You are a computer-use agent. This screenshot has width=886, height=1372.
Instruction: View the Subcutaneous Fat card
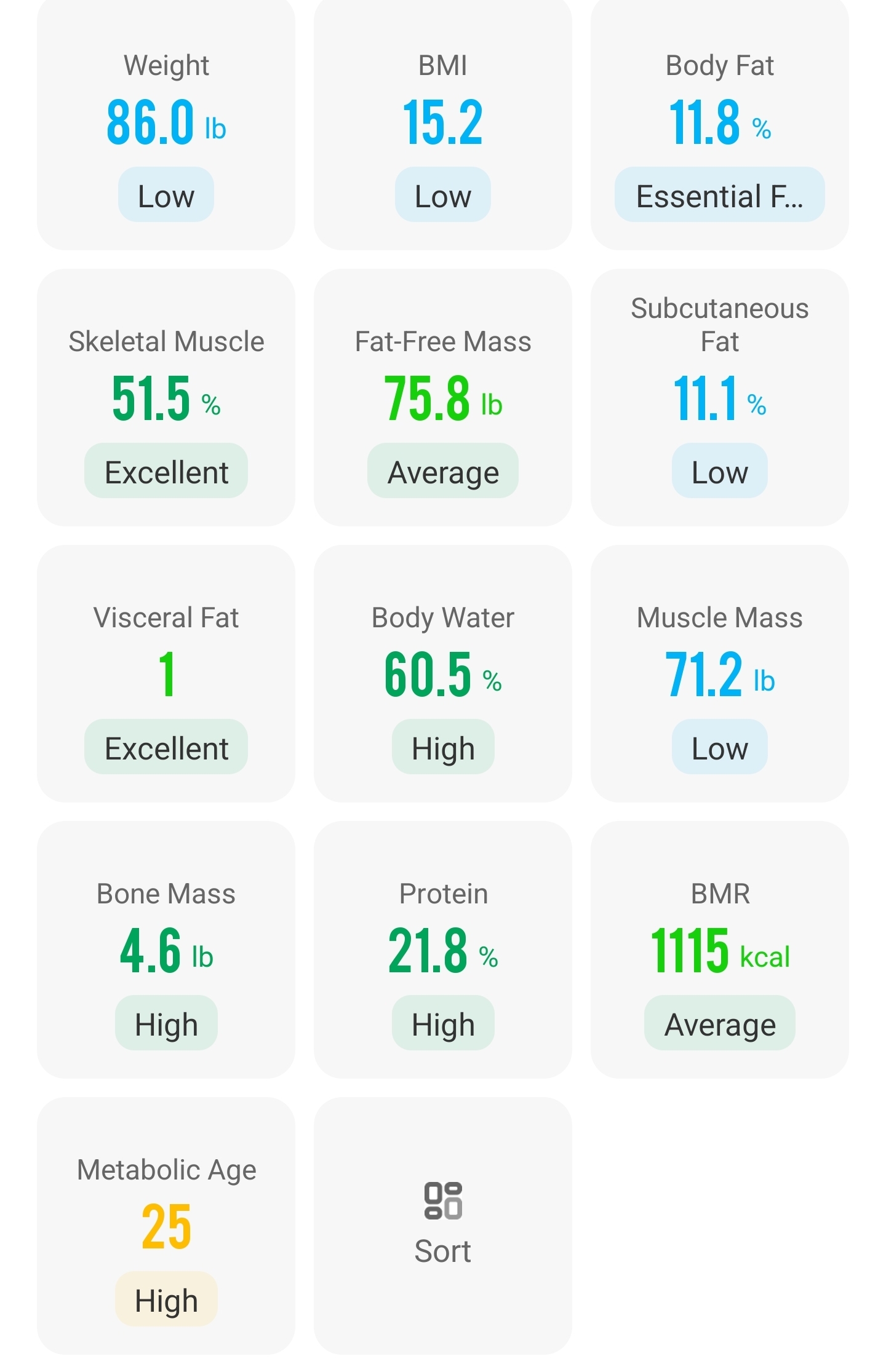click(719, 398)
